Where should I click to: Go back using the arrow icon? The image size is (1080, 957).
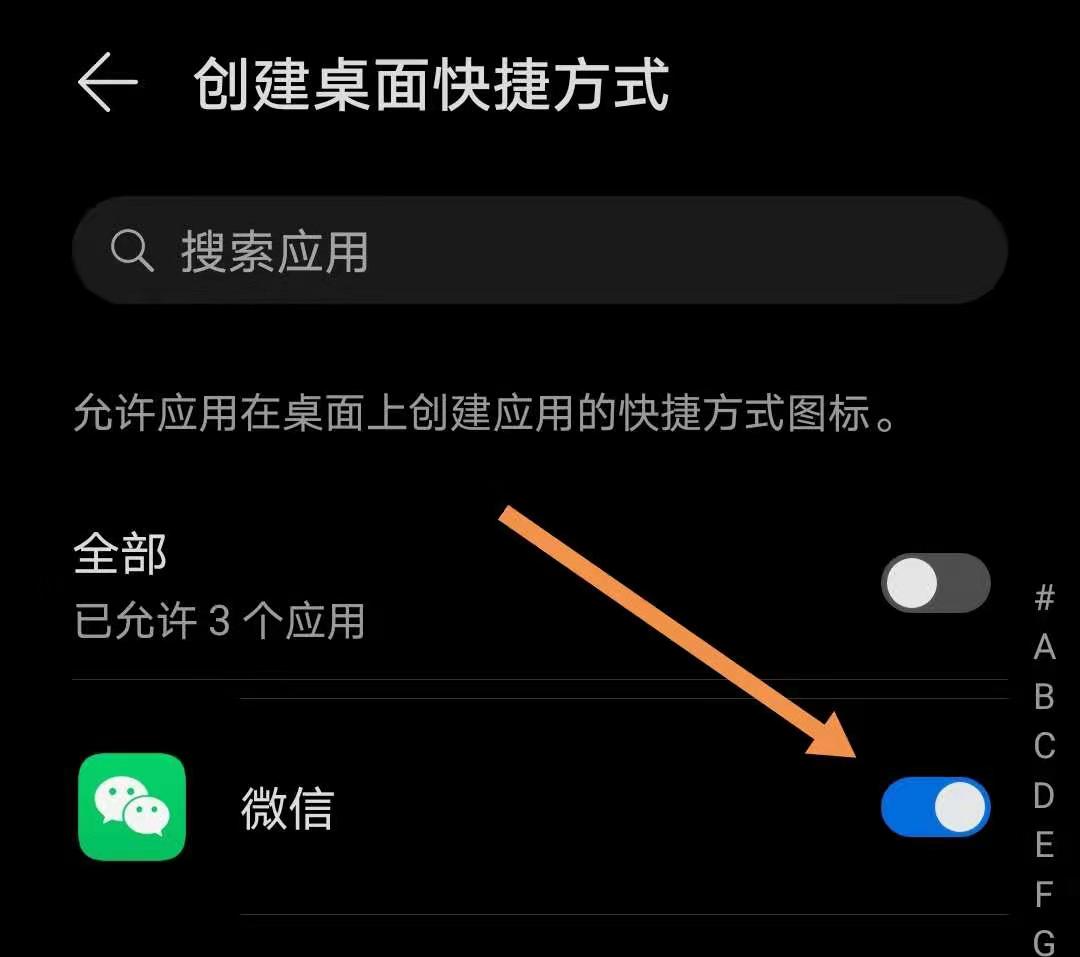coord(107,83)
